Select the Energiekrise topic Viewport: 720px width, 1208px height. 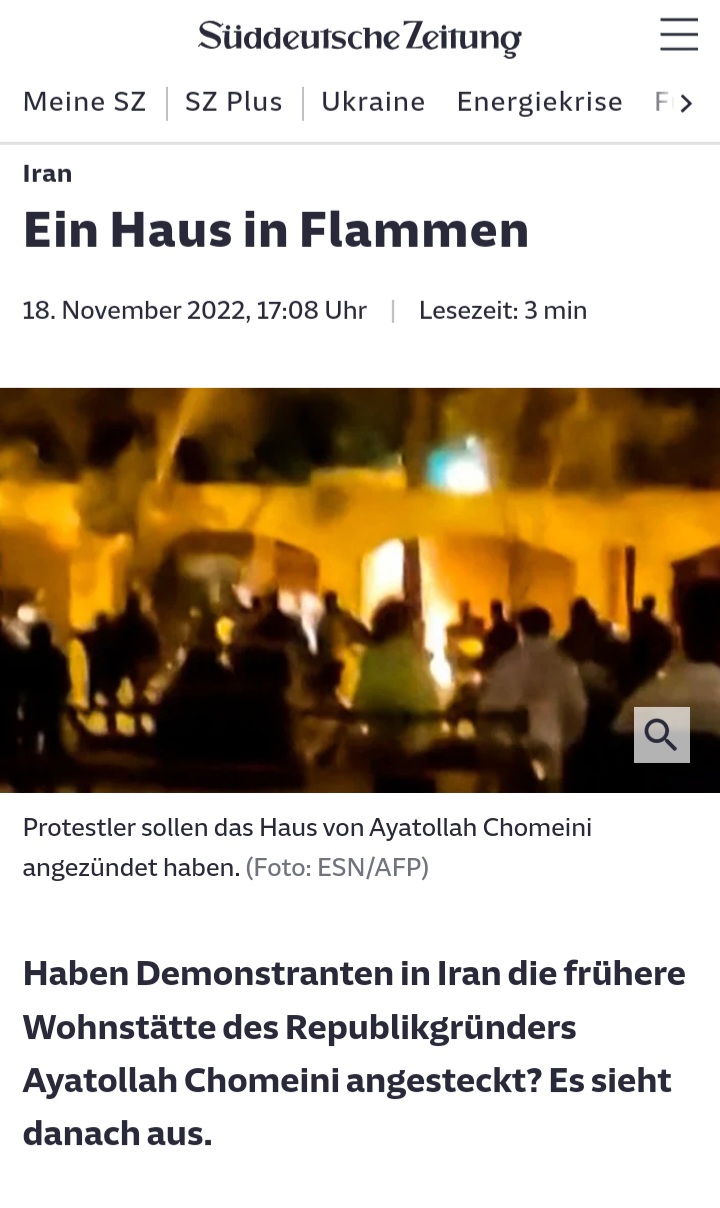pyautogui.click(x=539, y=102)
